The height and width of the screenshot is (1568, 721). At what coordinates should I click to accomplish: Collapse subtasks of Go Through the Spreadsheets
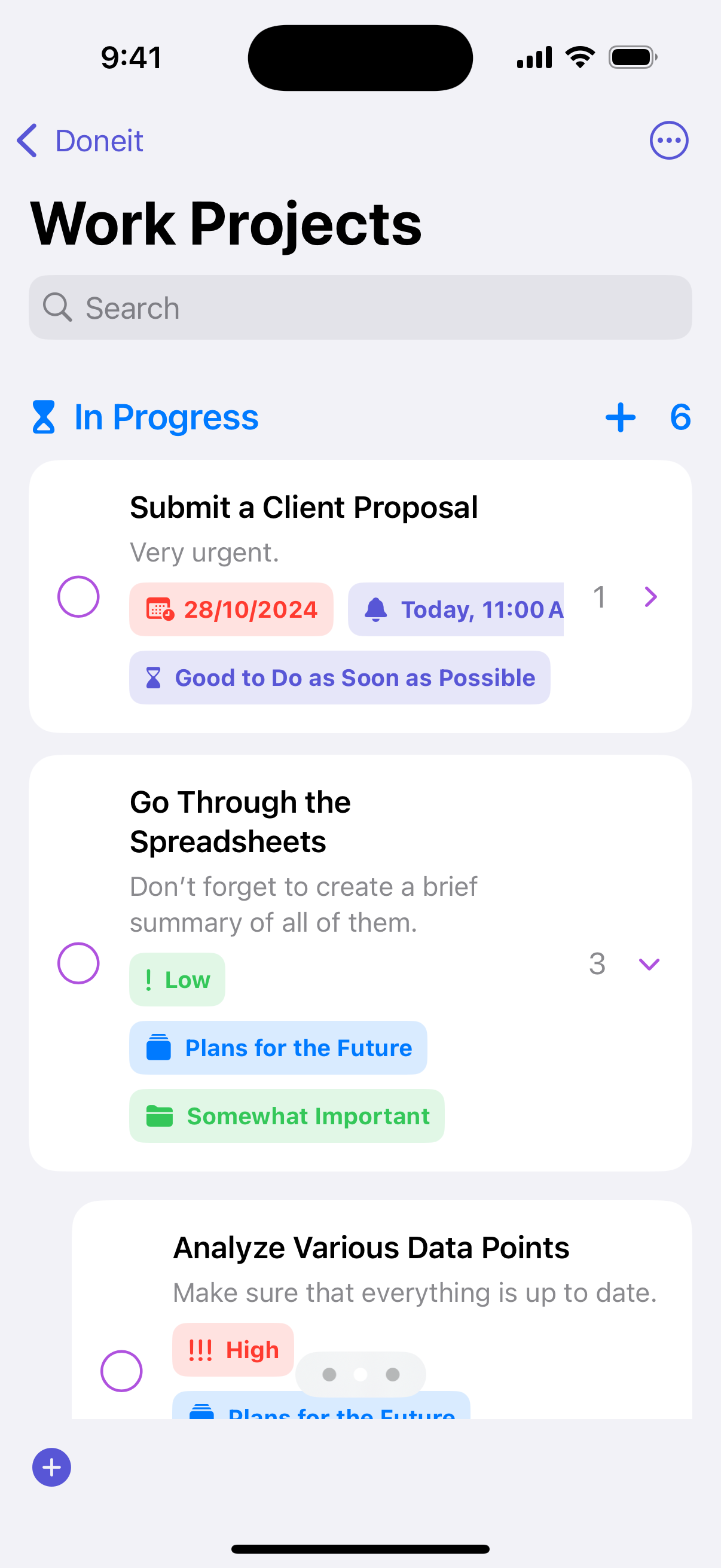pyautogui.click(x=649, y=964)
